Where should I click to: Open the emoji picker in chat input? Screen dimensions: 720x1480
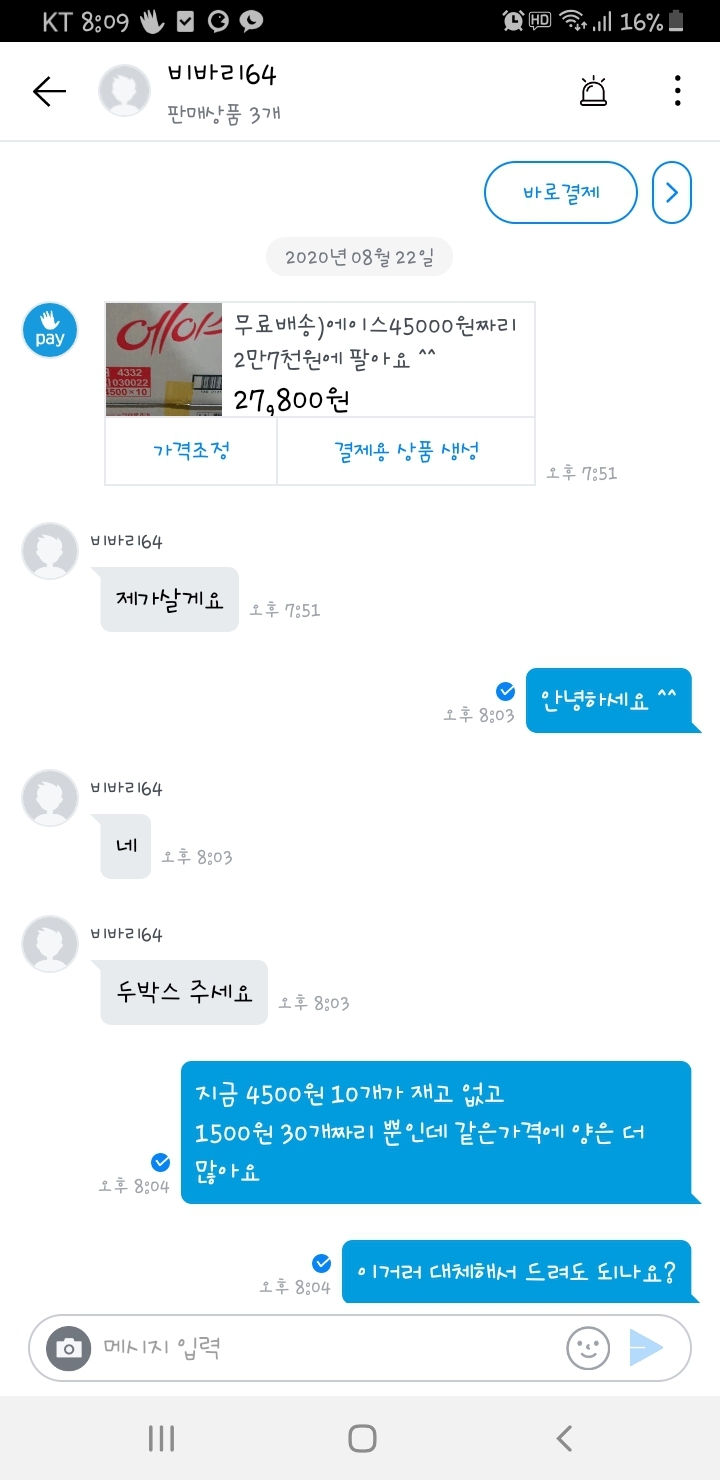point(588,1347)
